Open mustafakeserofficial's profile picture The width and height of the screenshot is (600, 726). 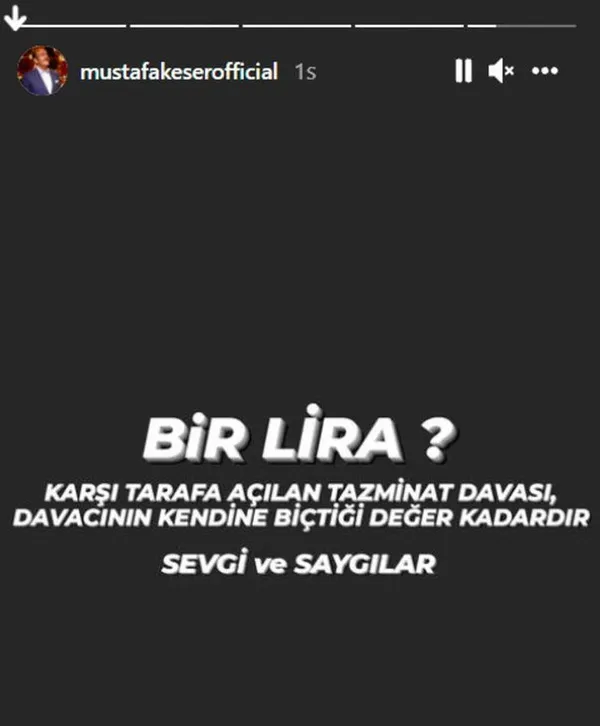point(42,71)
